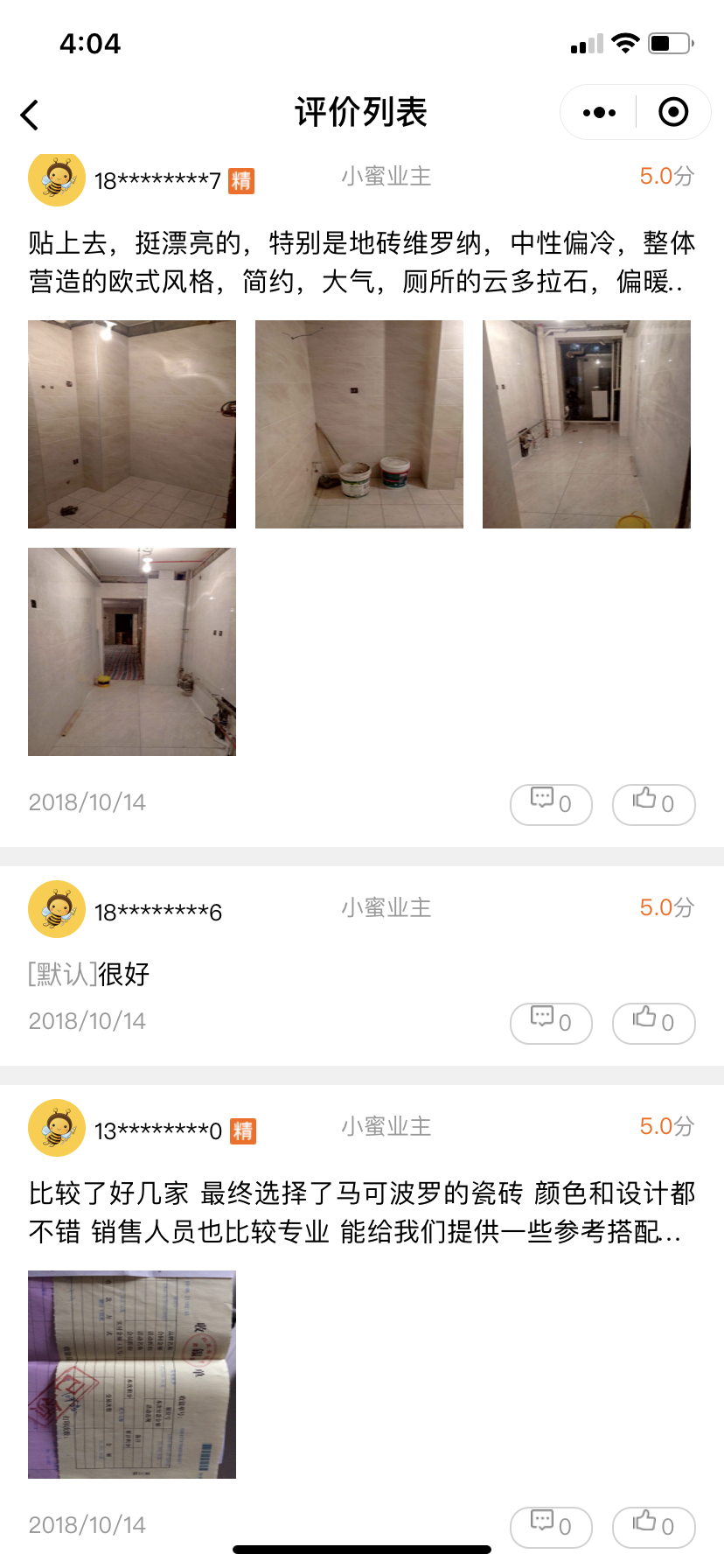The width and height of the screenshot is (724, 1568).
Task: Comment on 18*********7's review
Action: [x=551, y=804]
